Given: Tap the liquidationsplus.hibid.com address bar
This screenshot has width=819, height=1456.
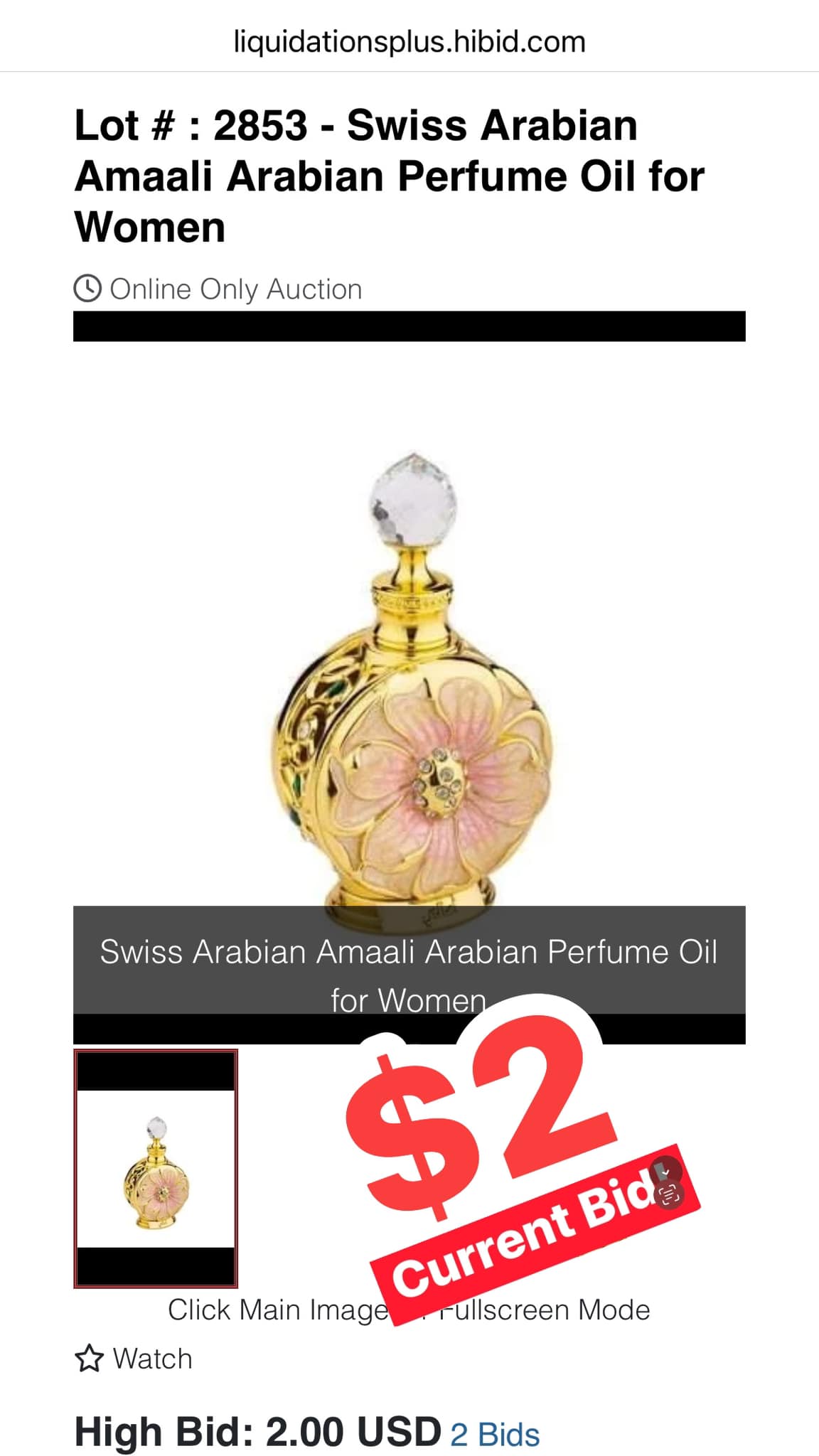Looking at the screenshot, I should [x=409, y=41].
